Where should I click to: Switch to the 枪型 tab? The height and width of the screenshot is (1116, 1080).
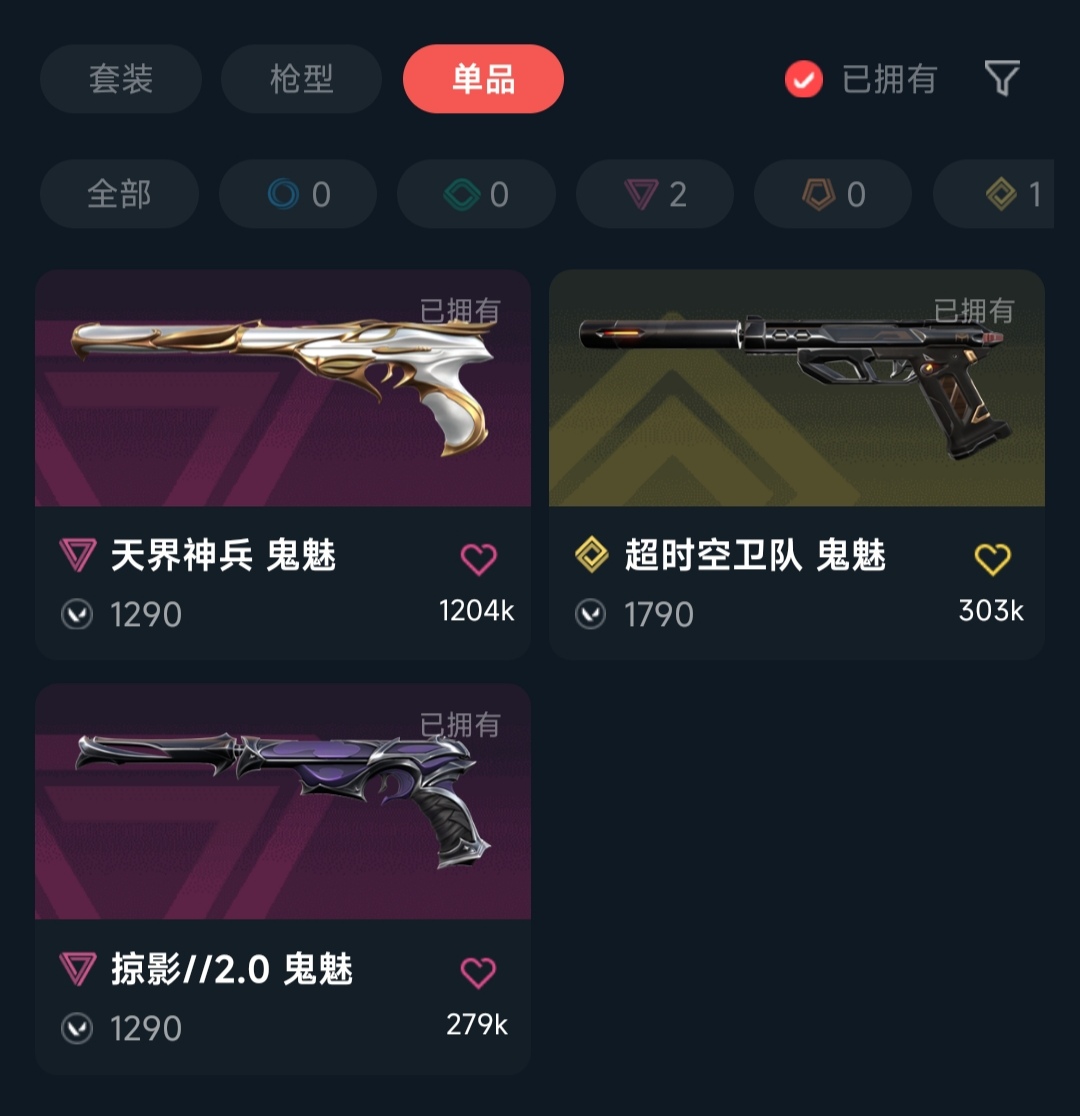tap(301, 79)
